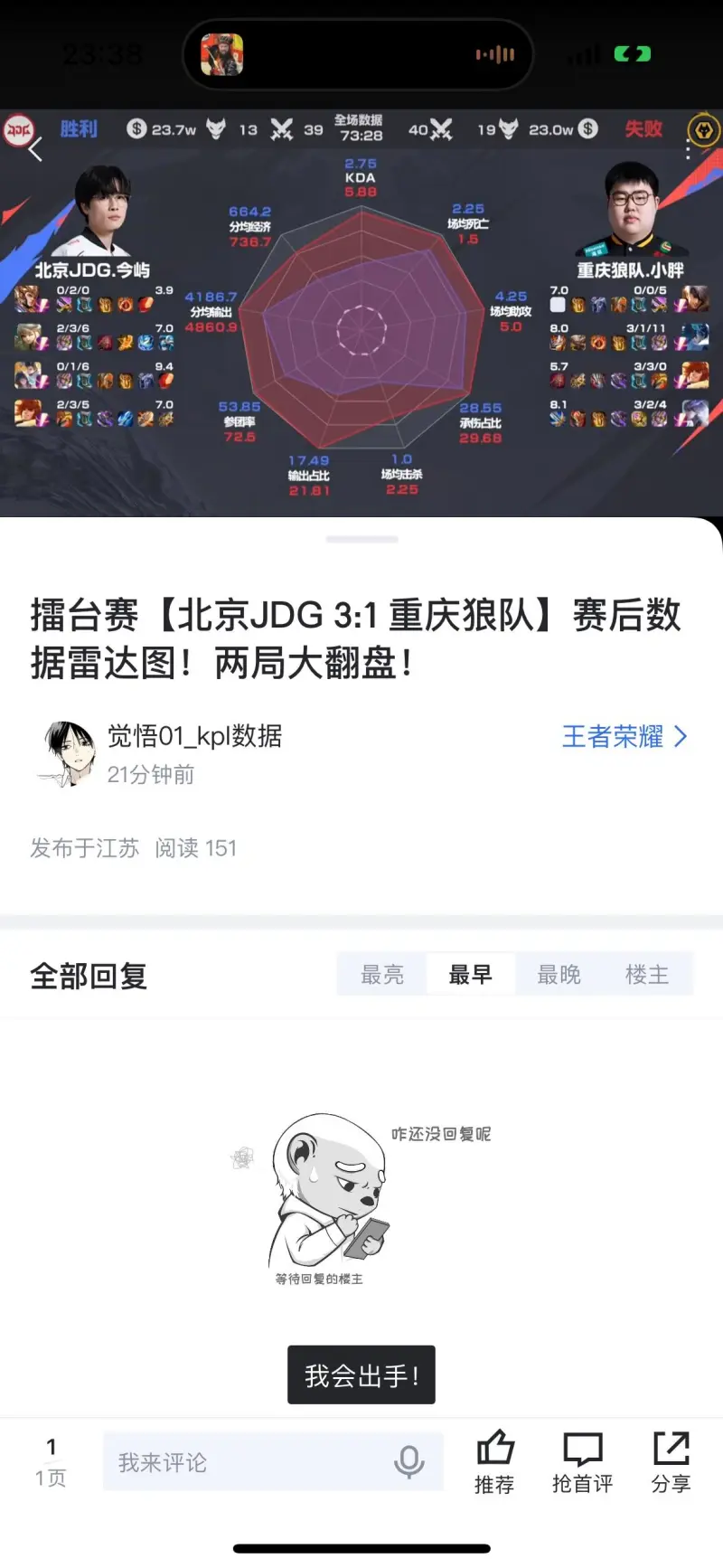
Task: Sort replies by 最亮
Action: 382,975
